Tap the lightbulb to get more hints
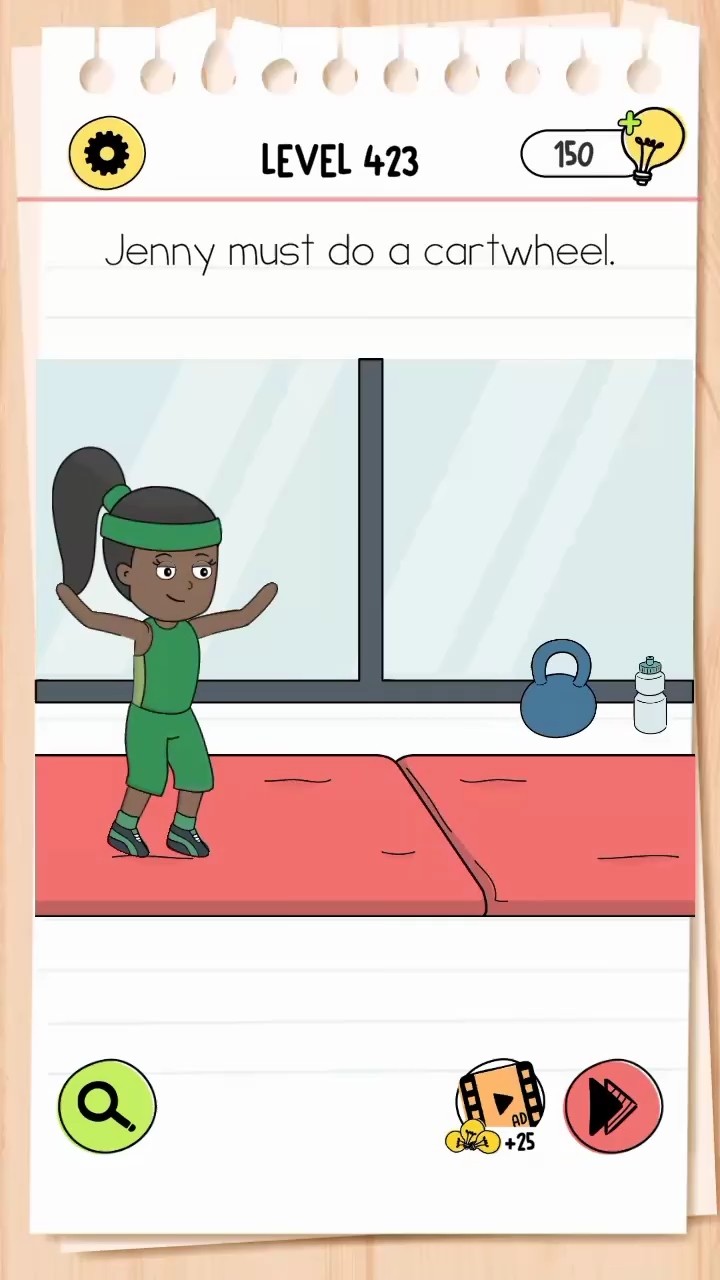 651,146
